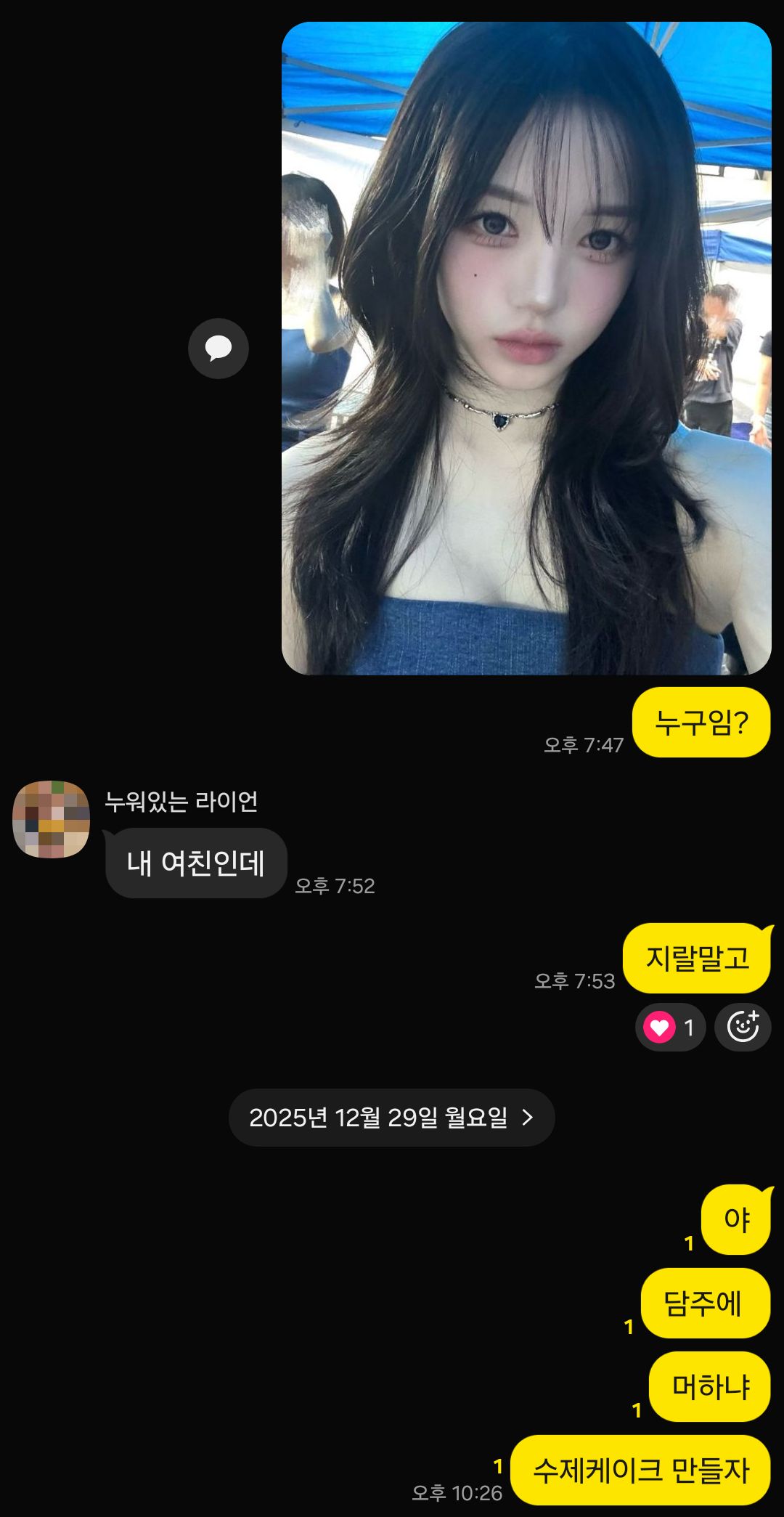Viewport: 784px width, 1517px height.
Task: Tap the reply bubble icon beside the photo
Action: pos(219,349)
